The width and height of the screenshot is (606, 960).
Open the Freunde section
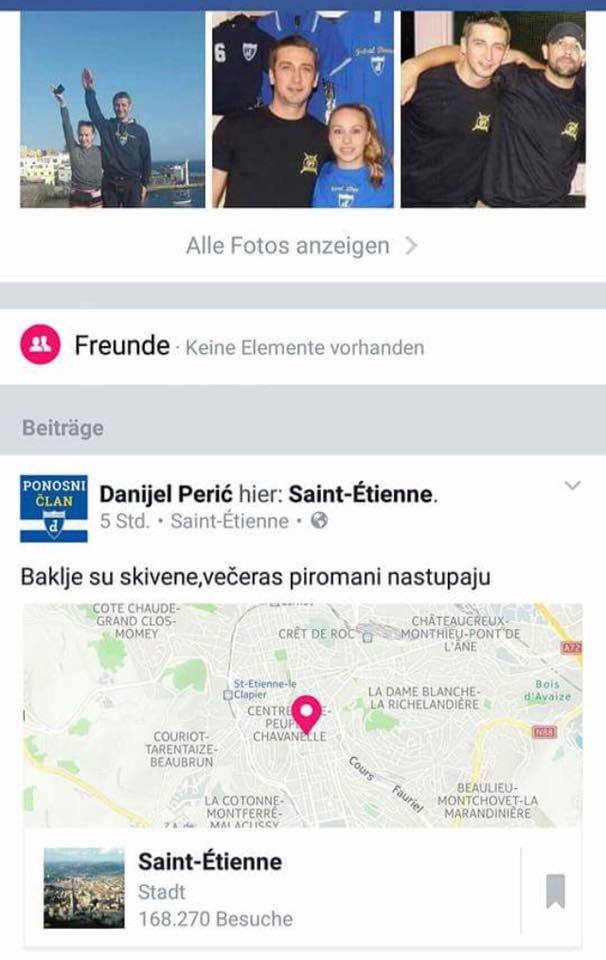pyautogui.click(x=122, y=347)
